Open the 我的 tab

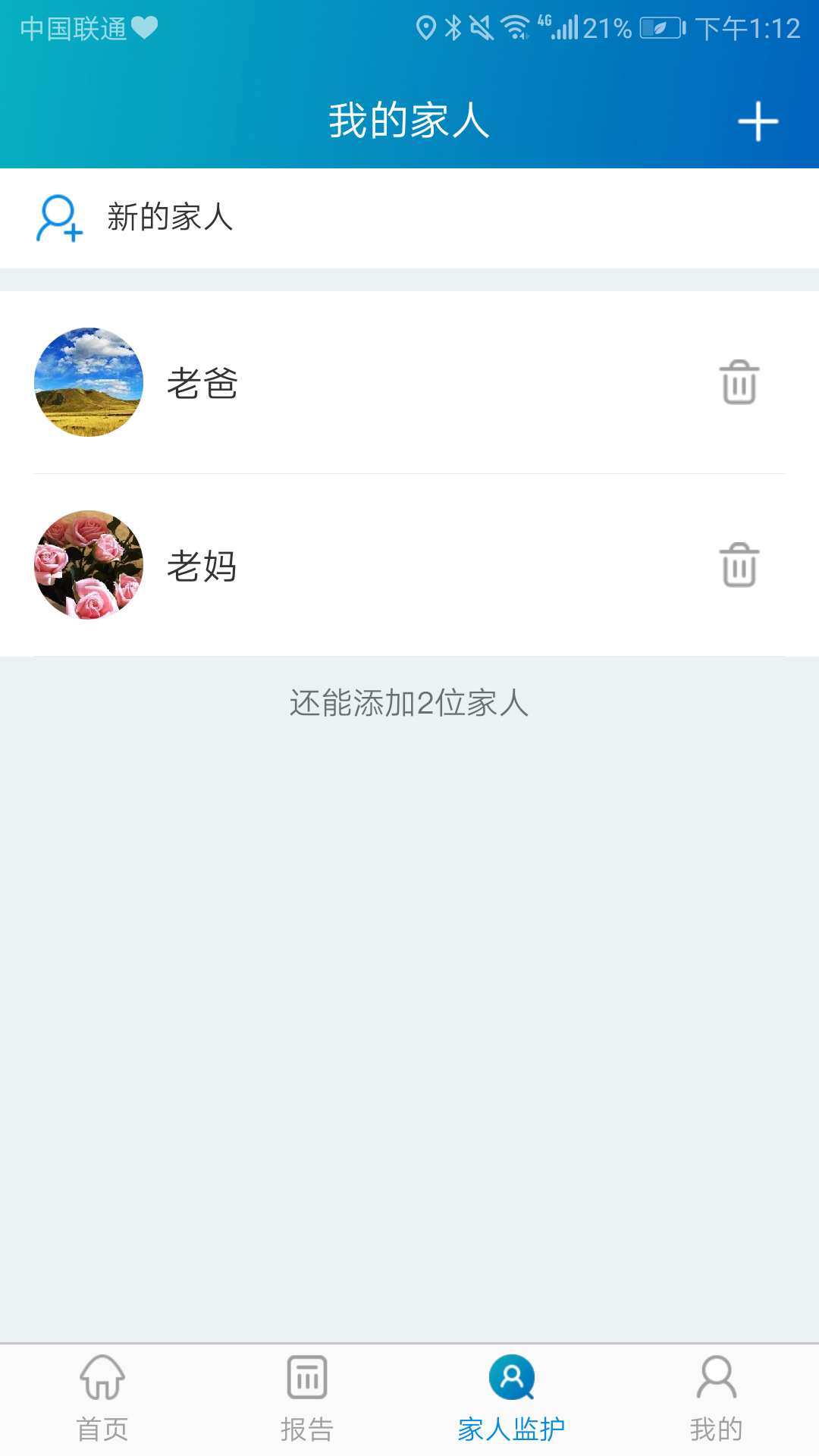pyautogui.click(x=717, y=1399)
